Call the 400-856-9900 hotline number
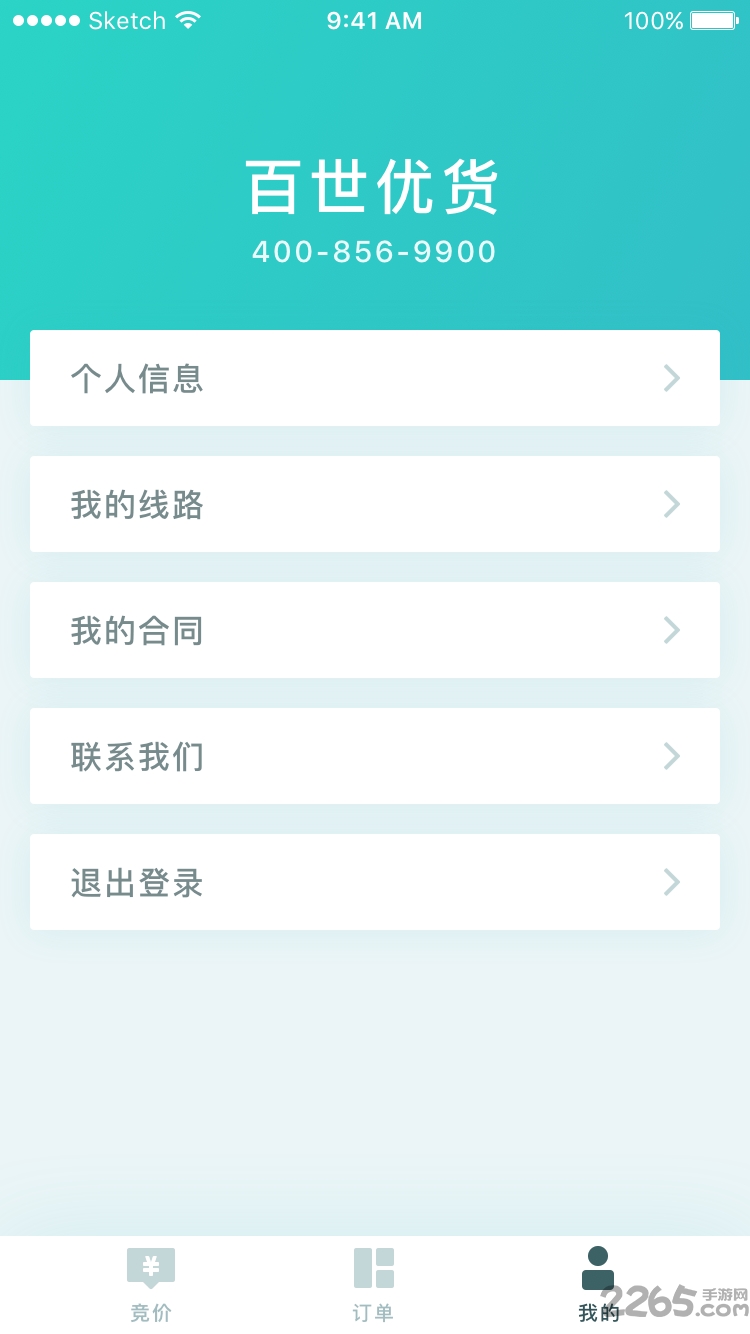The image size is (750, 1334). [374, 251]
